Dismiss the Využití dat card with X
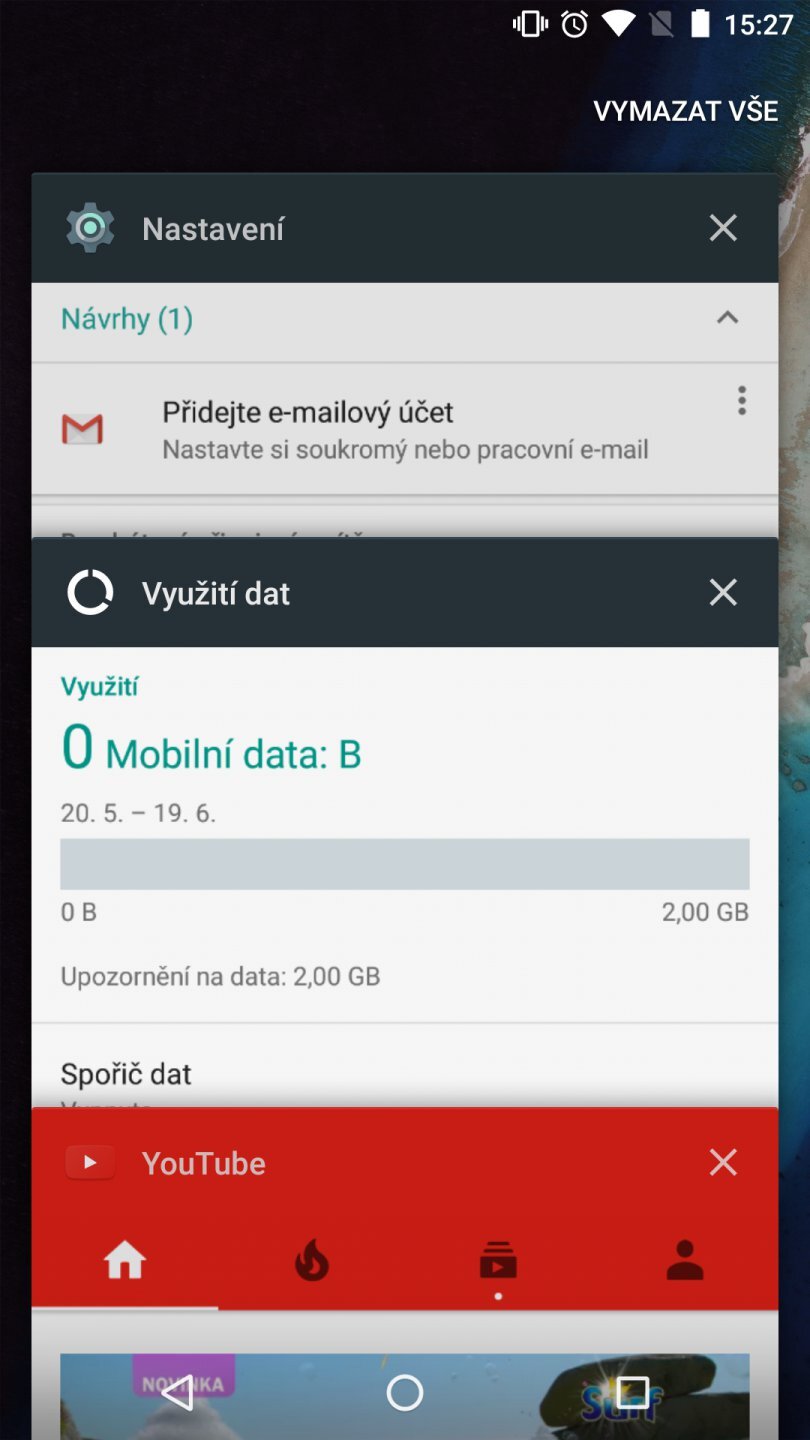Image resolution: width=810 pixels, height=1440 pixels. point(723,592)
